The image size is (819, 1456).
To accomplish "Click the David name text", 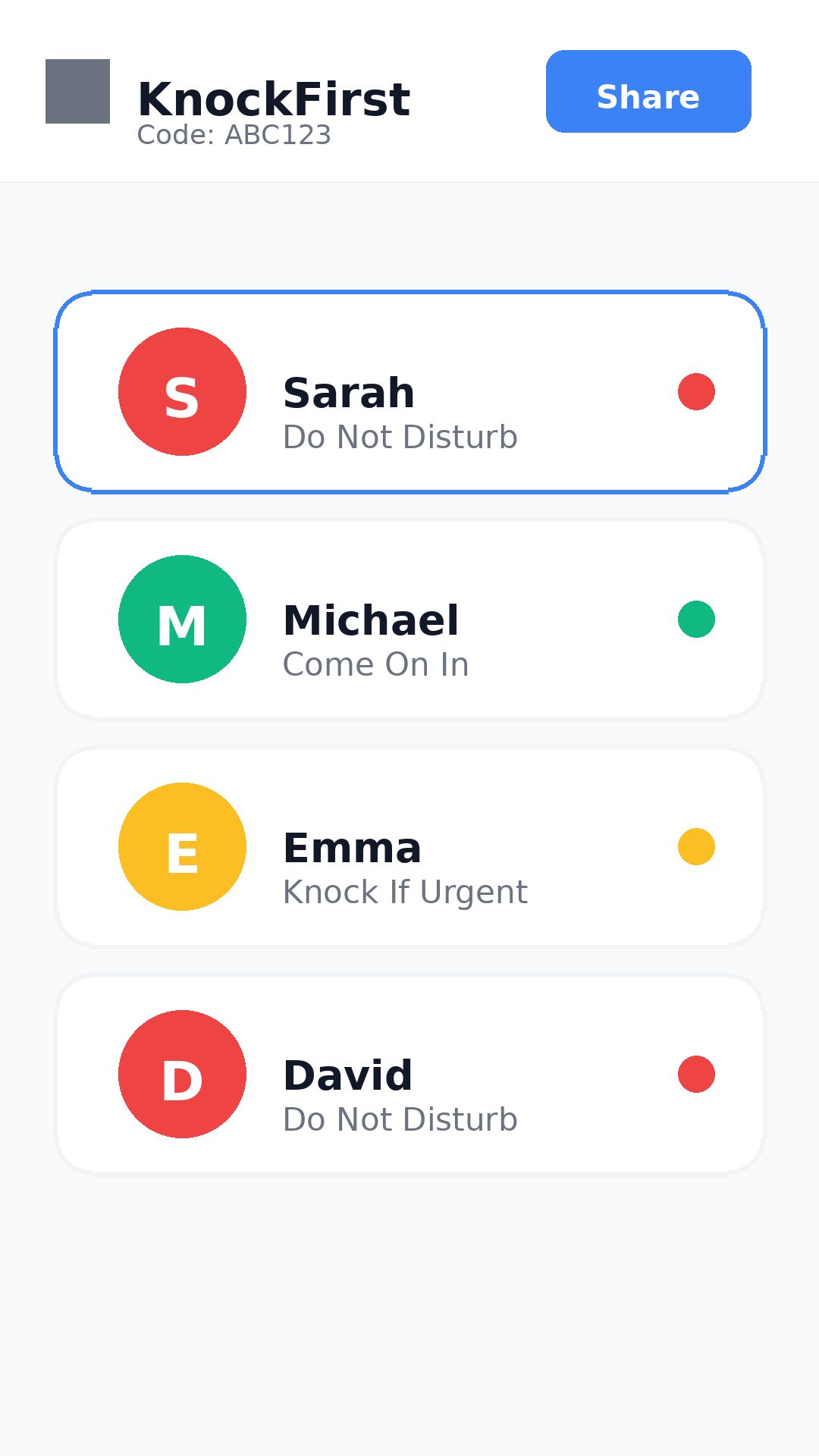I will [x=347, y=1074].
